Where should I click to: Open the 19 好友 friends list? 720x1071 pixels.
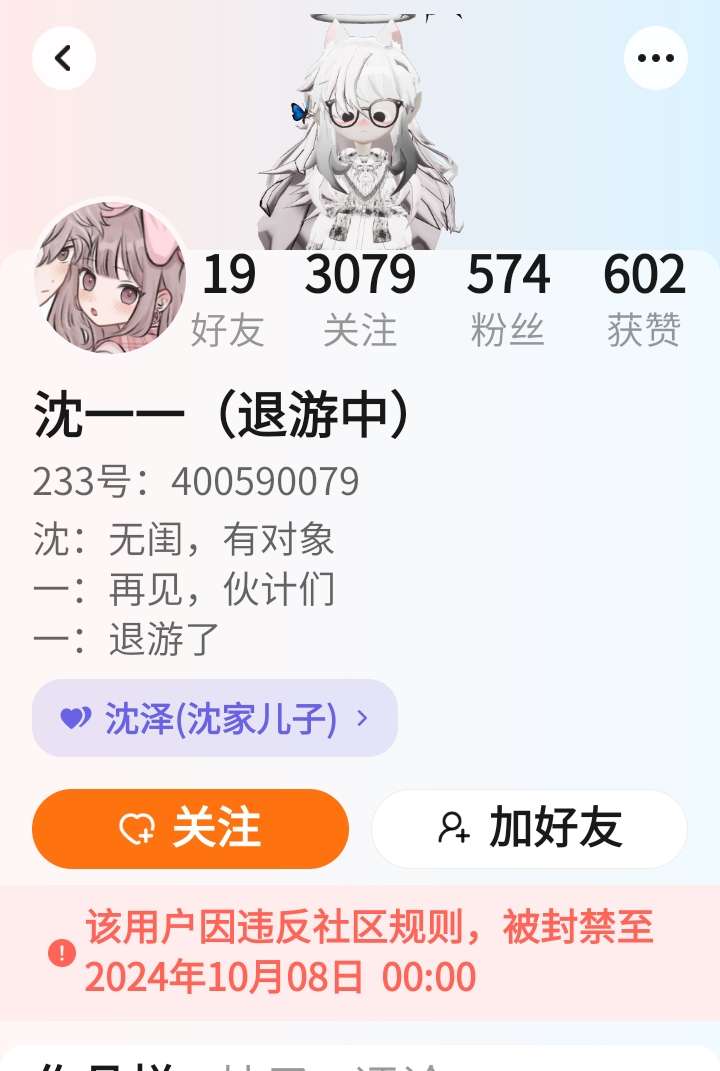[x=228, y=300]
